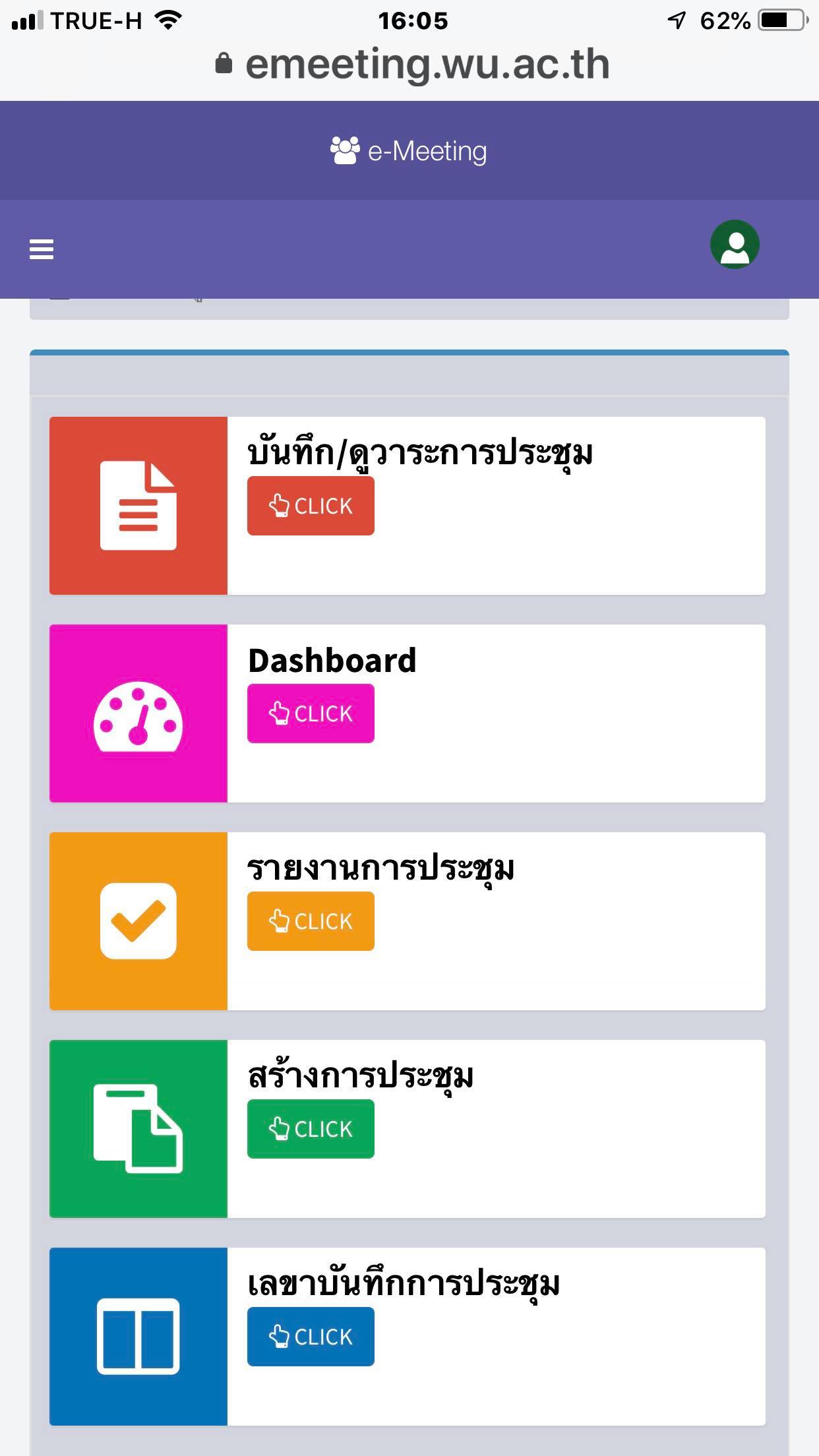819x1456 pixels.
Task: Tap the e-Meeting header title
Action: (409, 151)
